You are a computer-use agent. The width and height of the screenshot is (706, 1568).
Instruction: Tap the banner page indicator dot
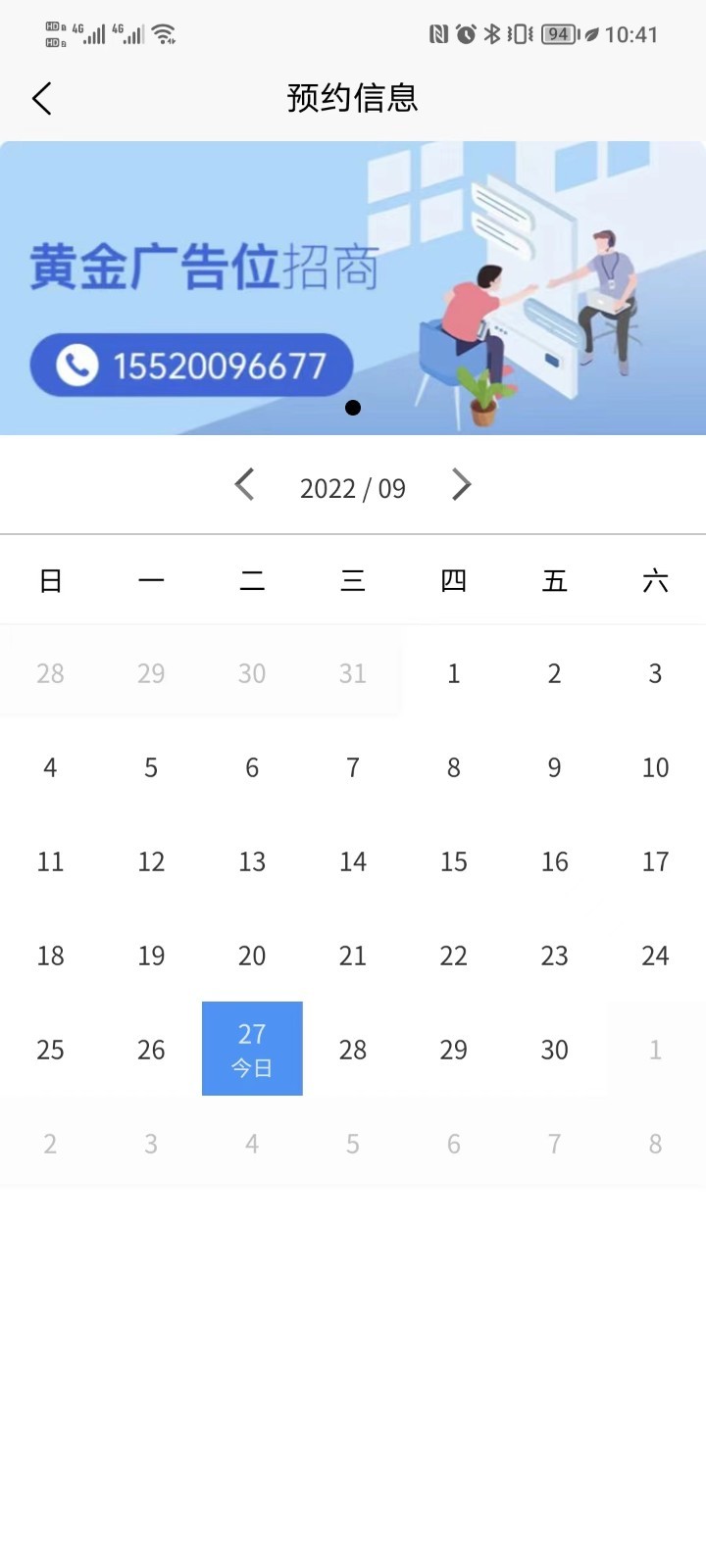[353, 408]
